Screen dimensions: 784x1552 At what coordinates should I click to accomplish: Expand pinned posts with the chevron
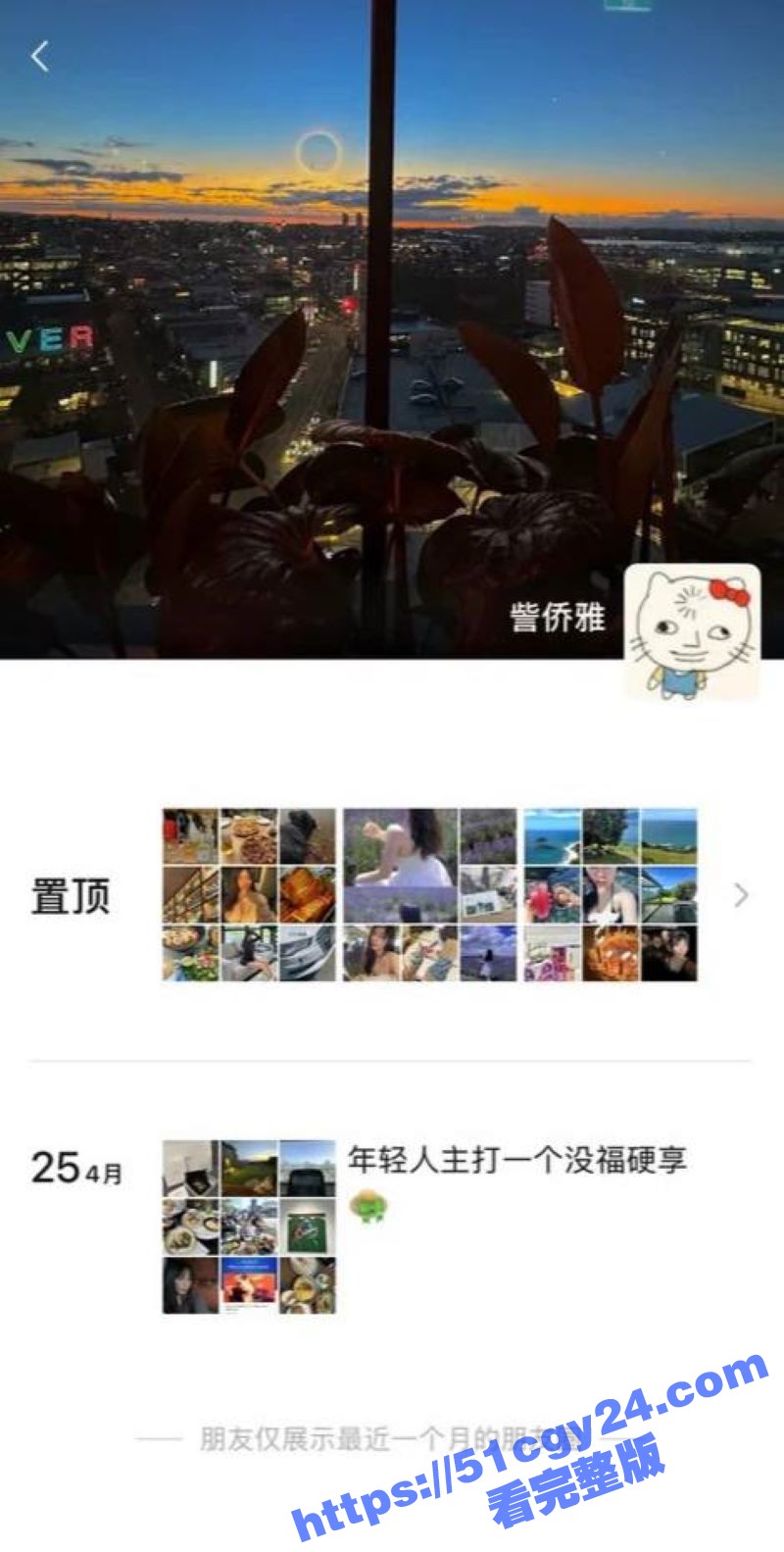coord(741,894)
